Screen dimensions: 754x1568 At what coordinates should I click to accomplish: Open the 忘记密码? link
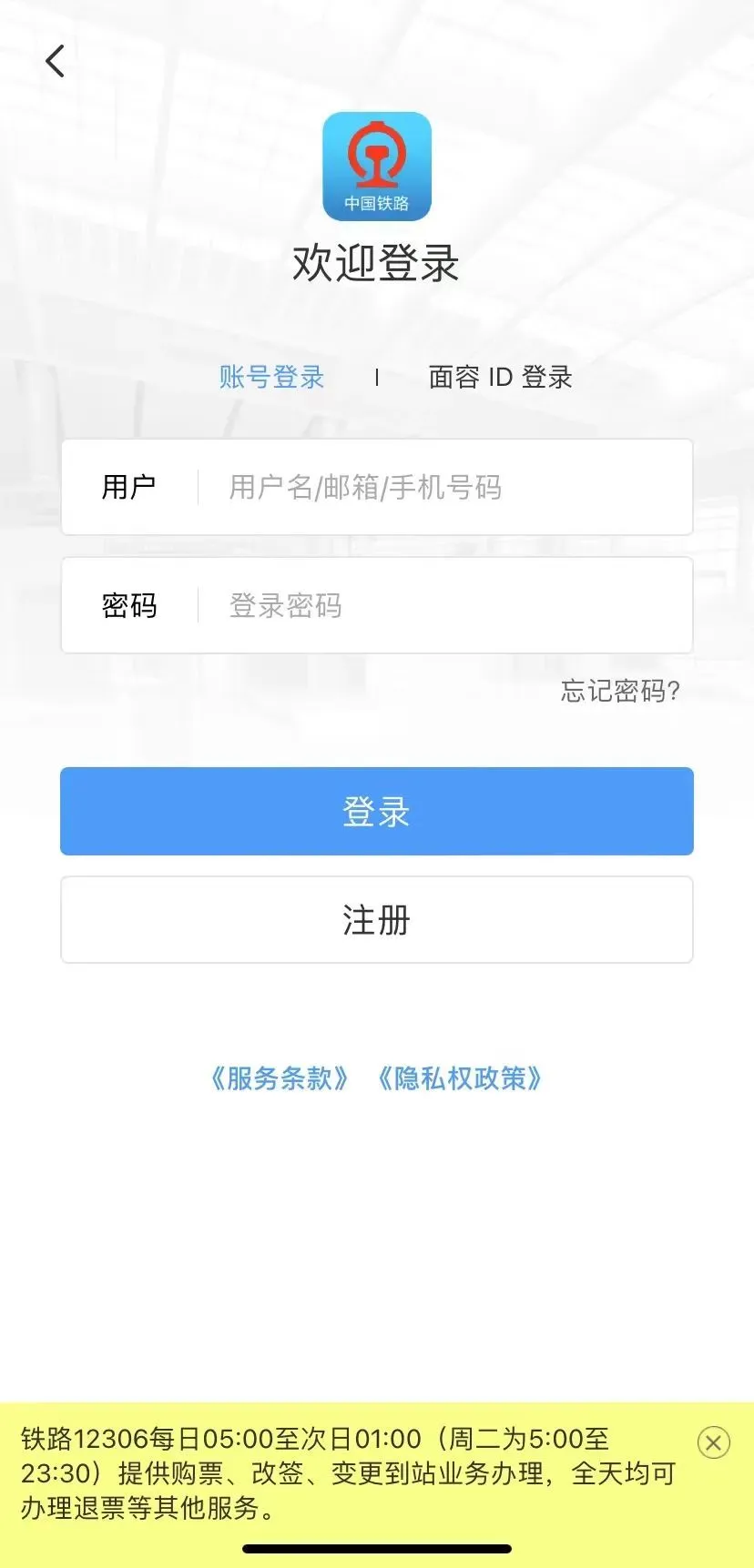click(620, 692)
